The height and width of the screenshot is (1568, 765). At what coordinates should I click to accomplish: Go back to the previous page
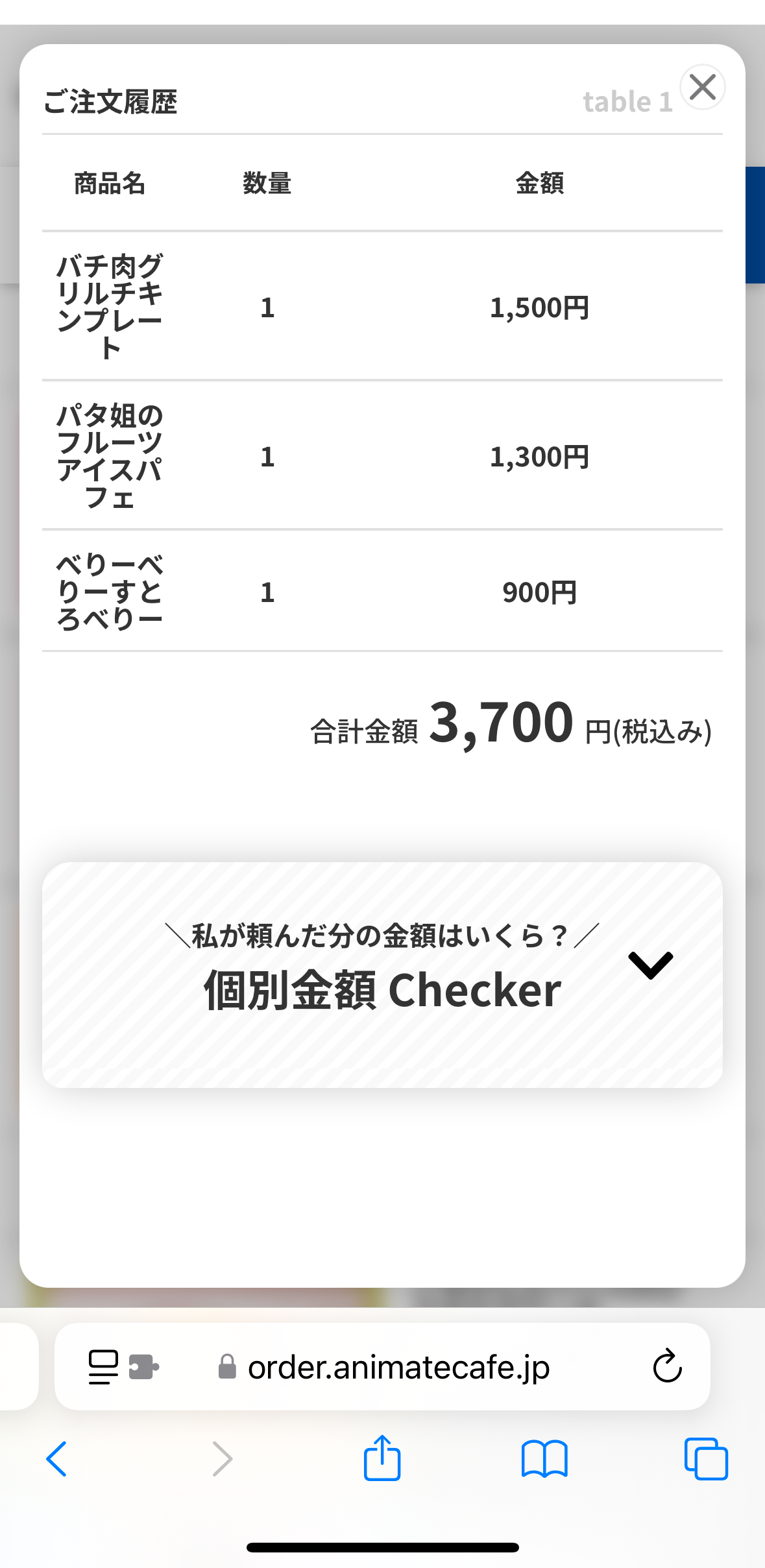(x=56, y=1459)
